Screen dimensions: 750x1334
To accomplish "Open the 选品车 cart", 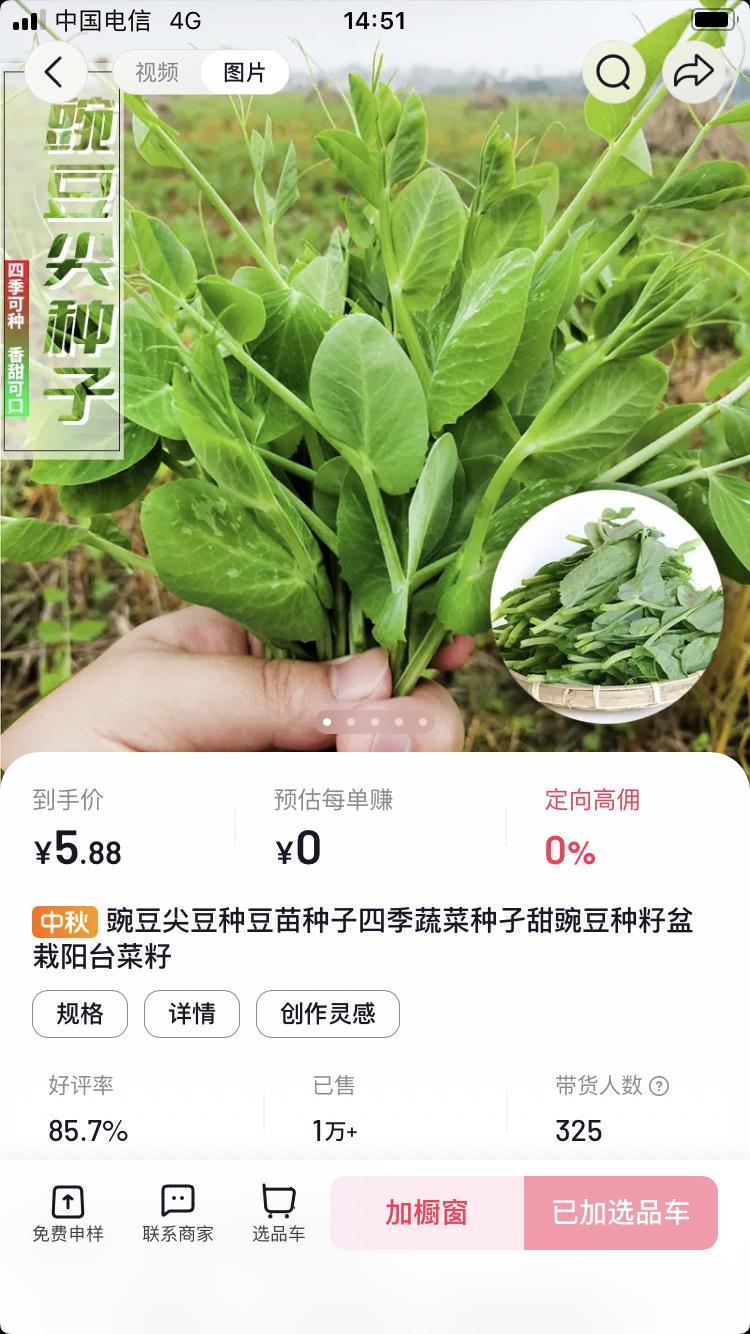I will coord(278,1213).
